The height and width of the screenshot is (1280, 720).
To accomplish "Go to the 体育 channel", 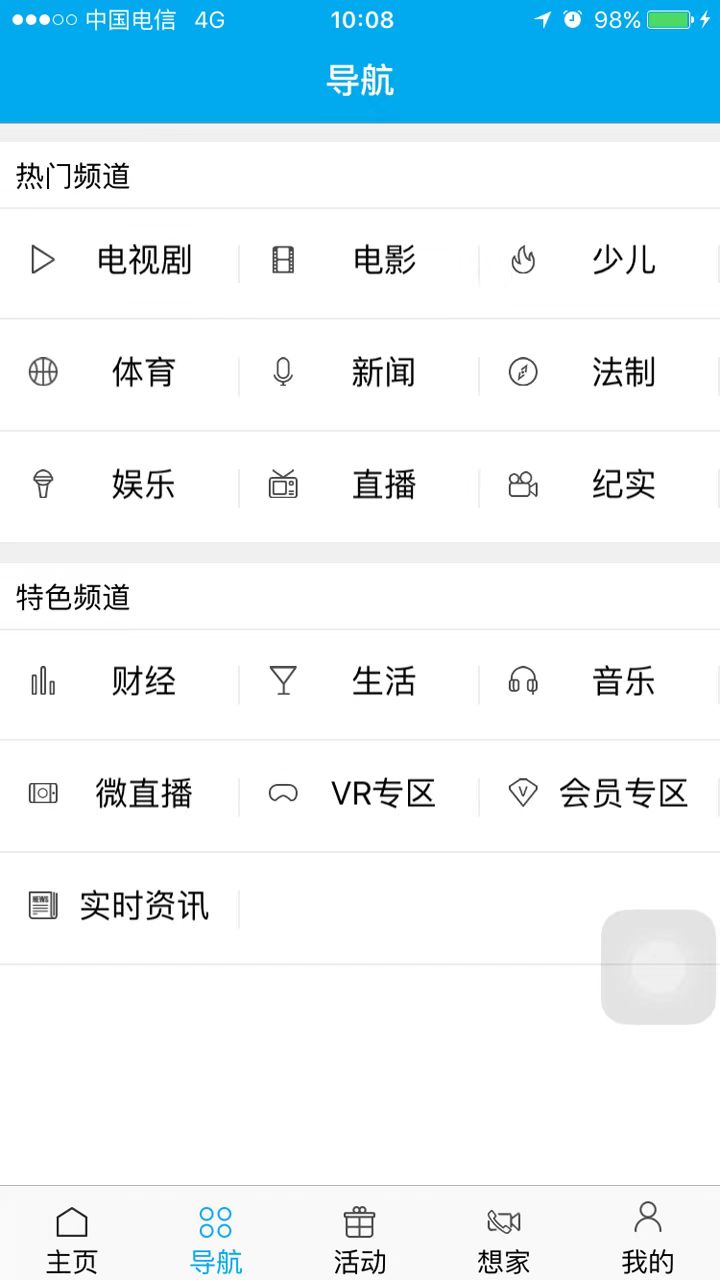I will point(143,373).
